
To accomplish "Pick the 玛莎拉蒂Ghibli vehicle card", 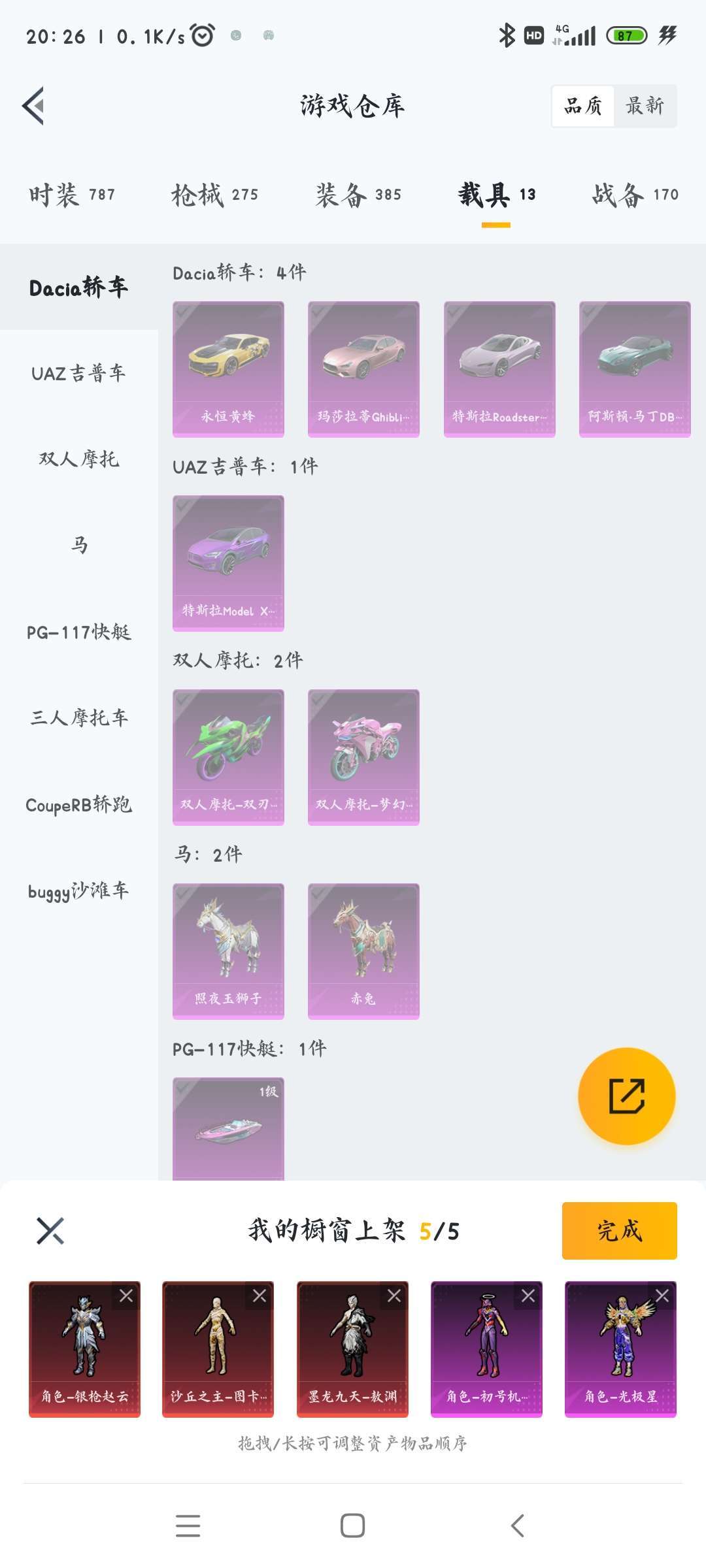I will (363, 368).
